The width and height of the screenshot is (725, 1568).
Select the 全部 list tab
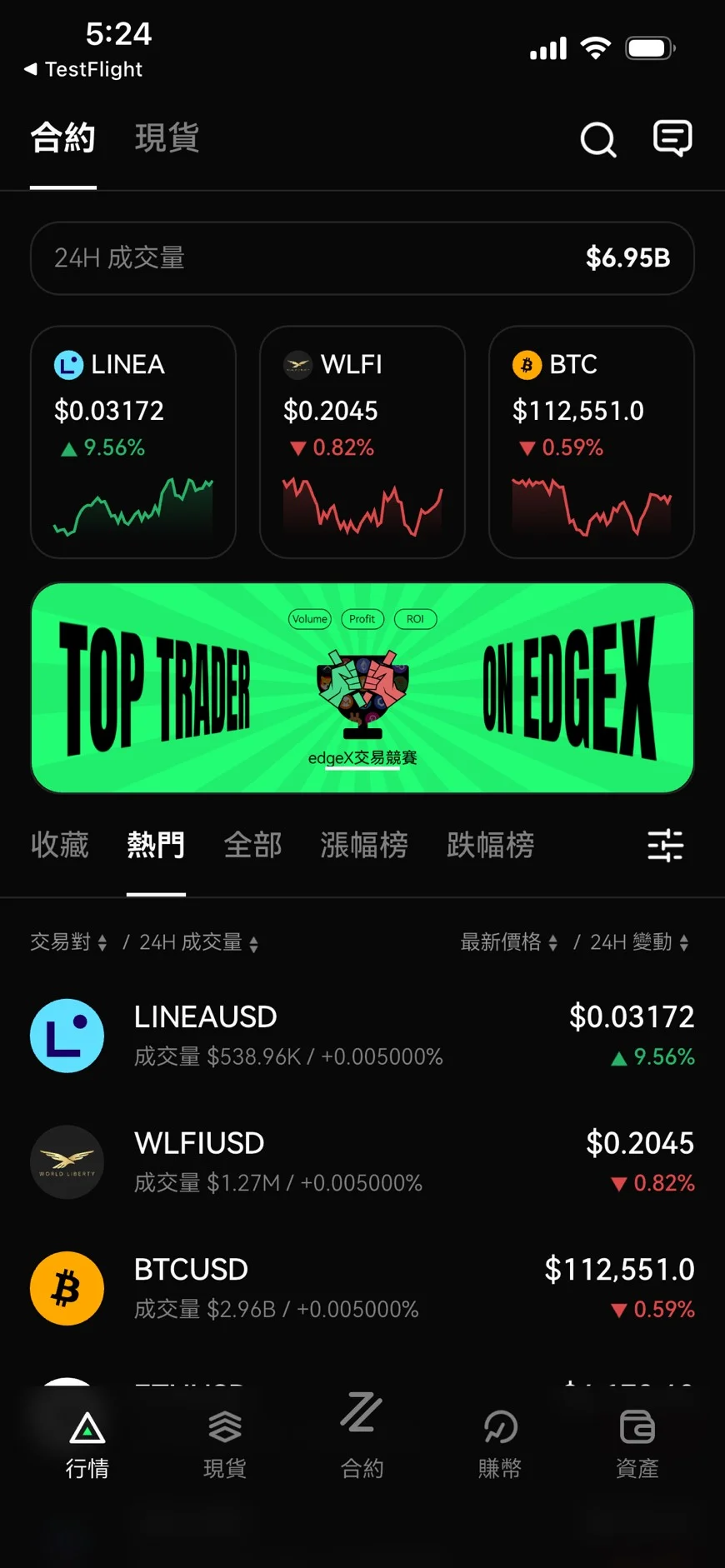[252, 845]
